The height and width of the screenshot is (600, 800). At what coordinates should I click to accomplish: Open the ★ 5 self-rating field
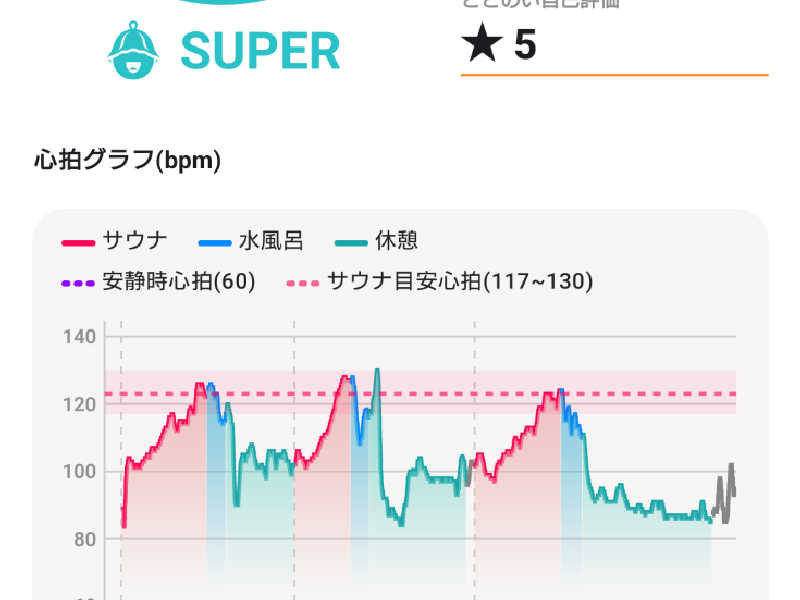612,47
